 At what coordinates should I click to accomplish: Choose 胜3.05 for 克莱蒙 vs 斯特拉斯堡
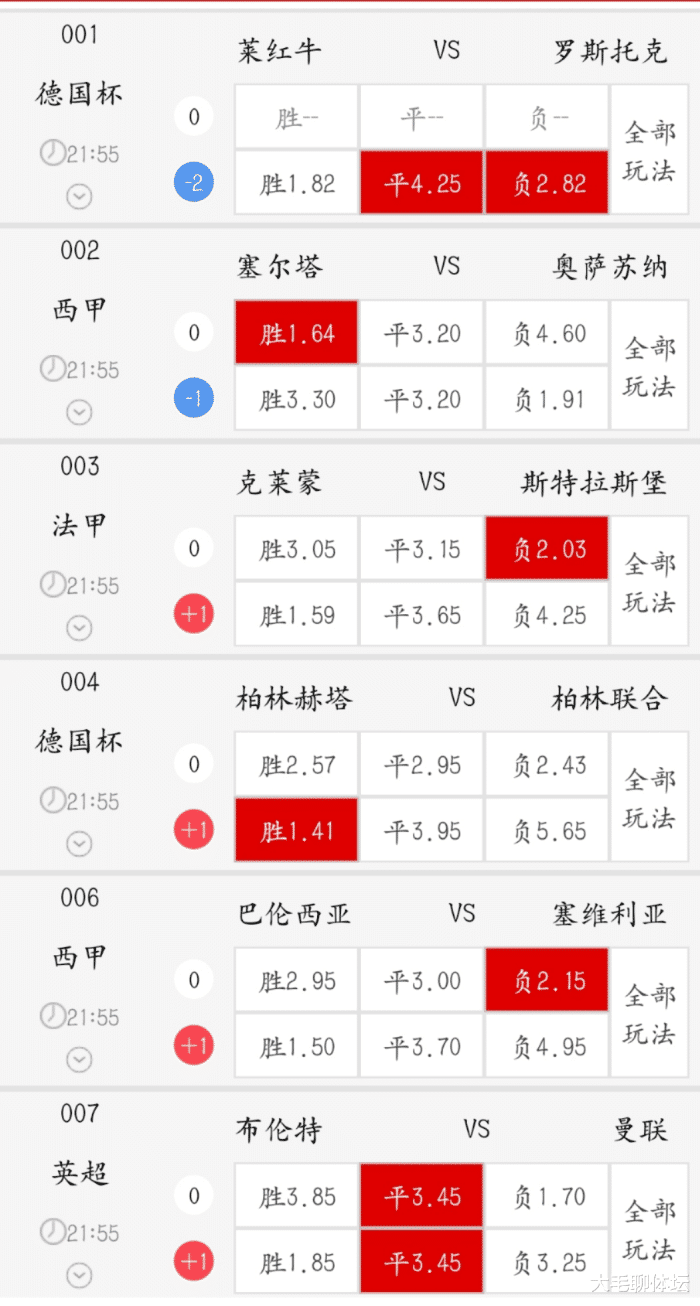click(x=296, y=549)
